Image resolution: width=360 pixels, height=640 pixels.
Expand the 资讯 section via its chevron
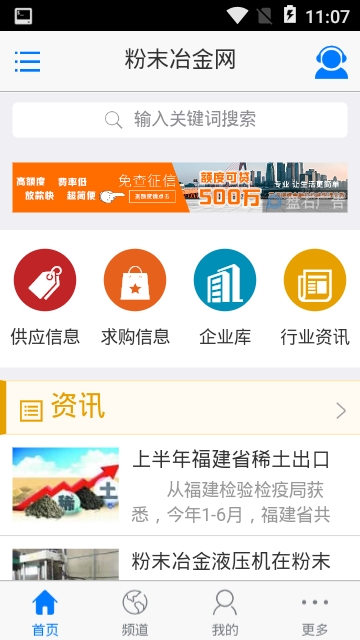341,411
